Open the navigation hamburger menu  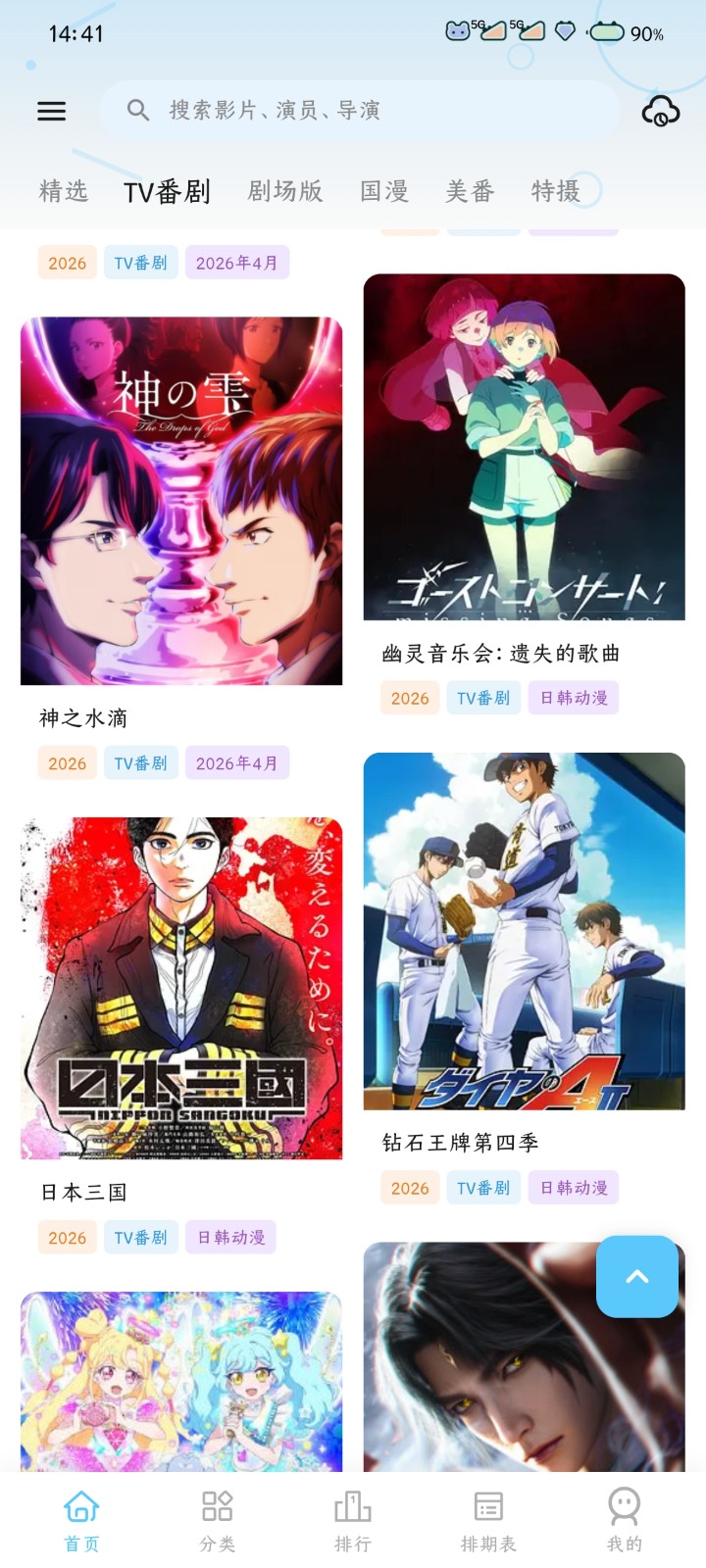tap(51, 111)
